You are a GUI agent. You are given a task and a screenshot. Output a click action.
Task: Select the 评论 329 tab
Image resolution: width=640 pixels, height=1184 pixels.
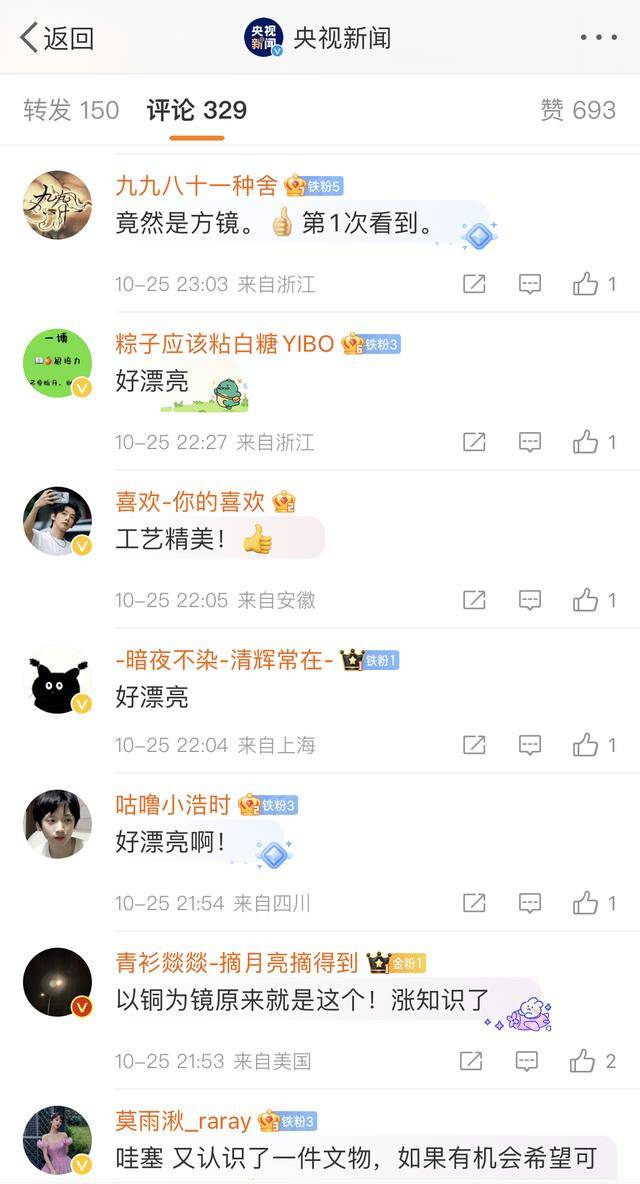[196, 110]
